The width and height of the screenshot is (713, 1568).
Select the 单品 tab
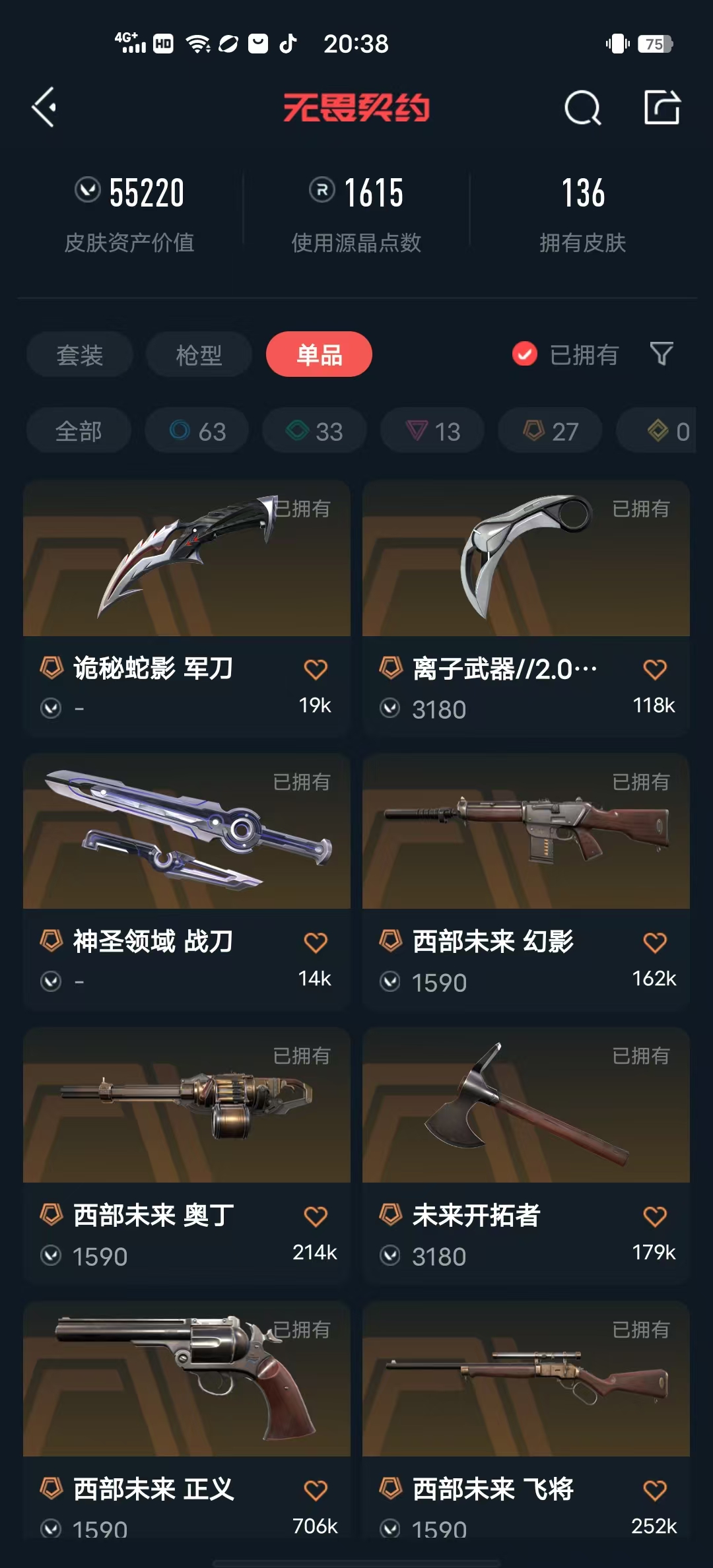(x=319, y=355)
